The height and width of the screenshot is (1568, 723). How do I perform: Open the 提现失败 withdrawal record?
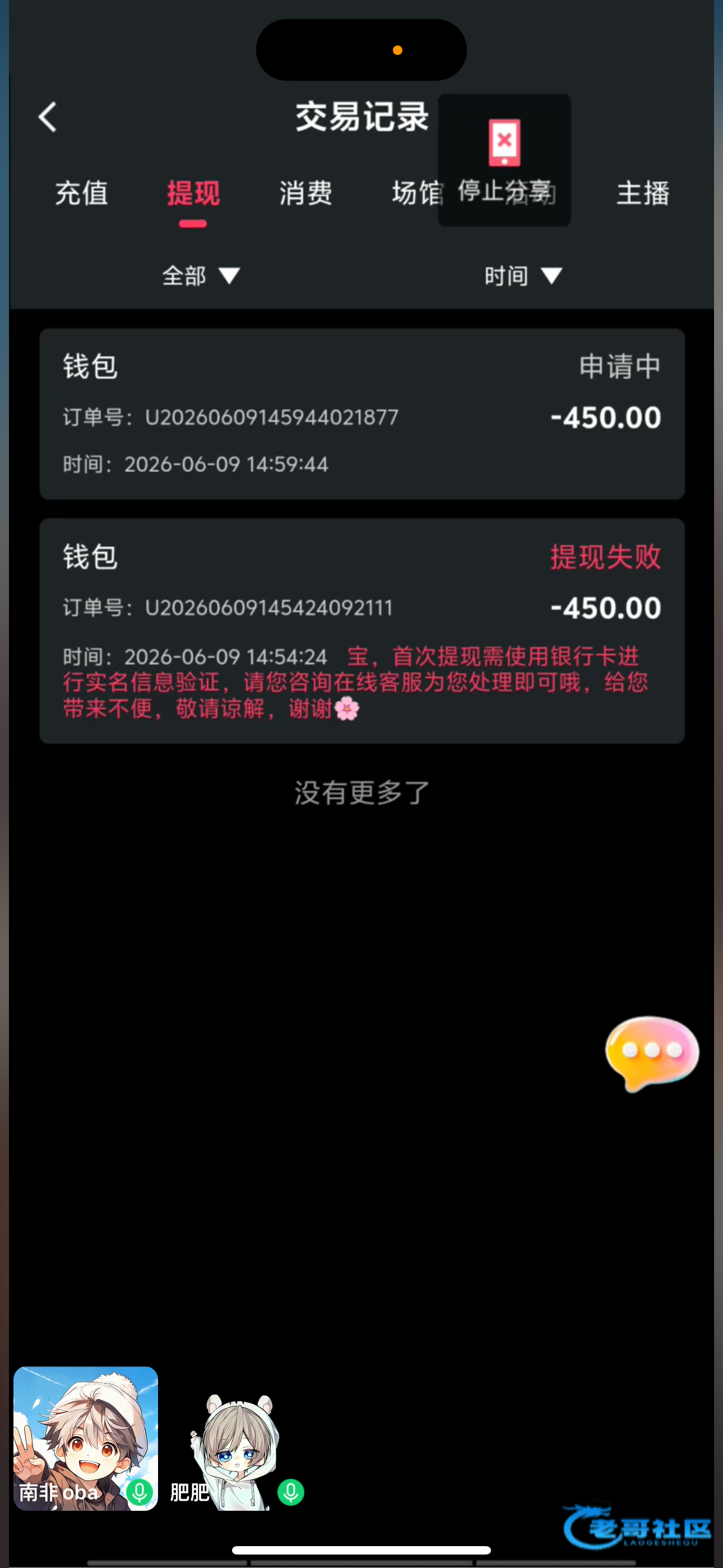[x=362, y=630]
